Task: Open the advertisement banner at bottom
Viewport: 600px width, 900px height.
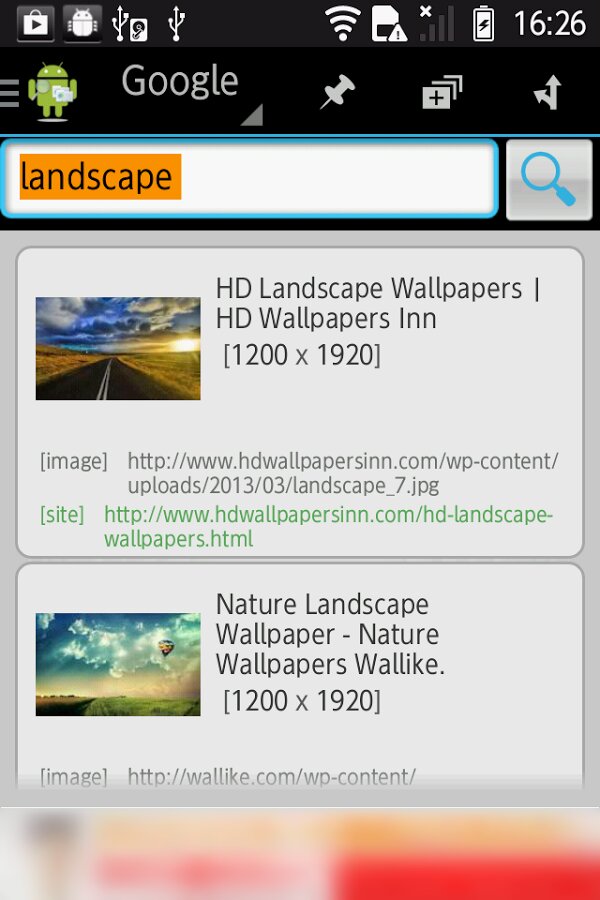Action: click(300, 855)
